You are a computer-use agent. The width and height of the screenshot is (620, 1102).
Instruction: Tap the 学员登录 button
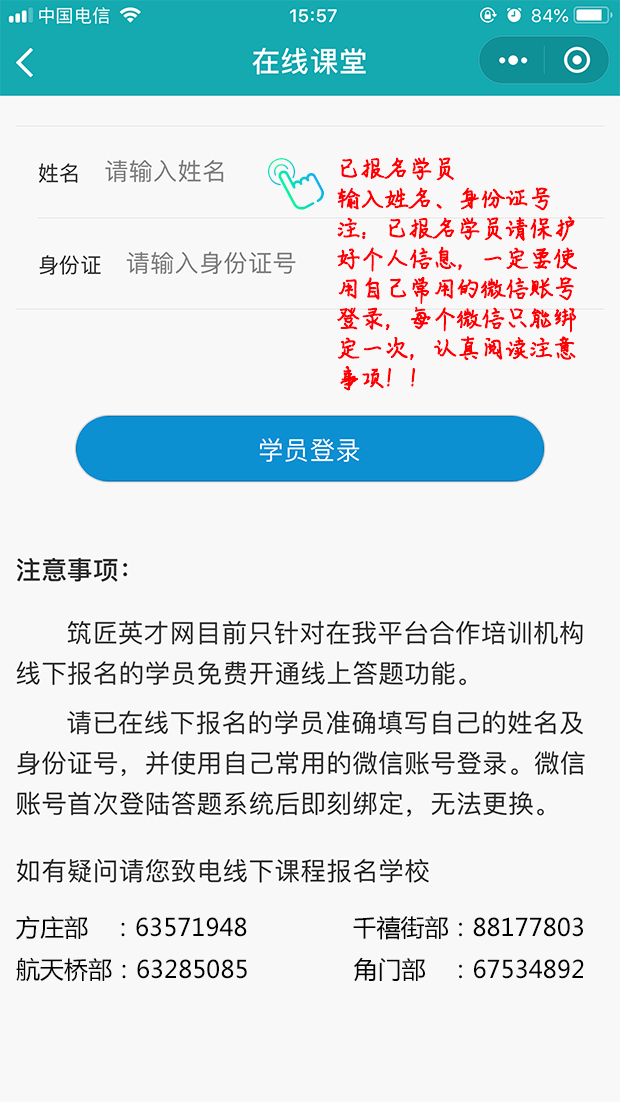tap(310, 449)
